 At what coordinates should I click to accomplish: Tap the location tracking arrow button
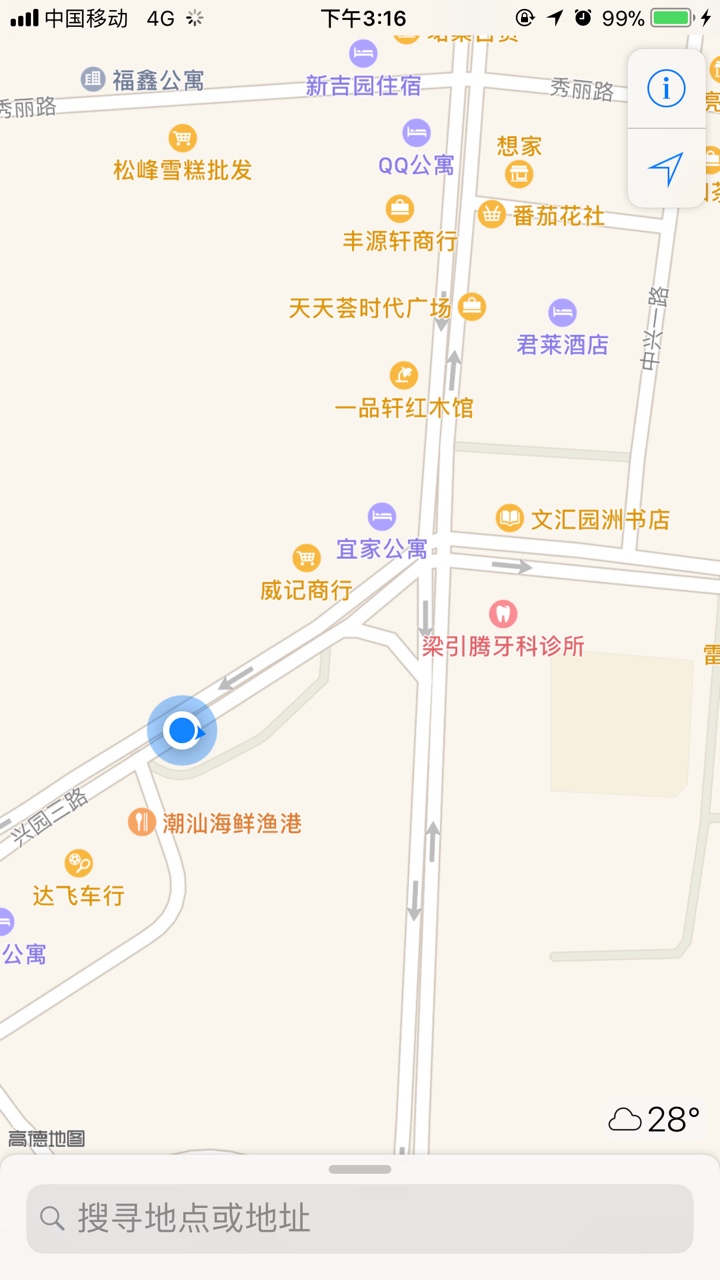coord(666,168)
